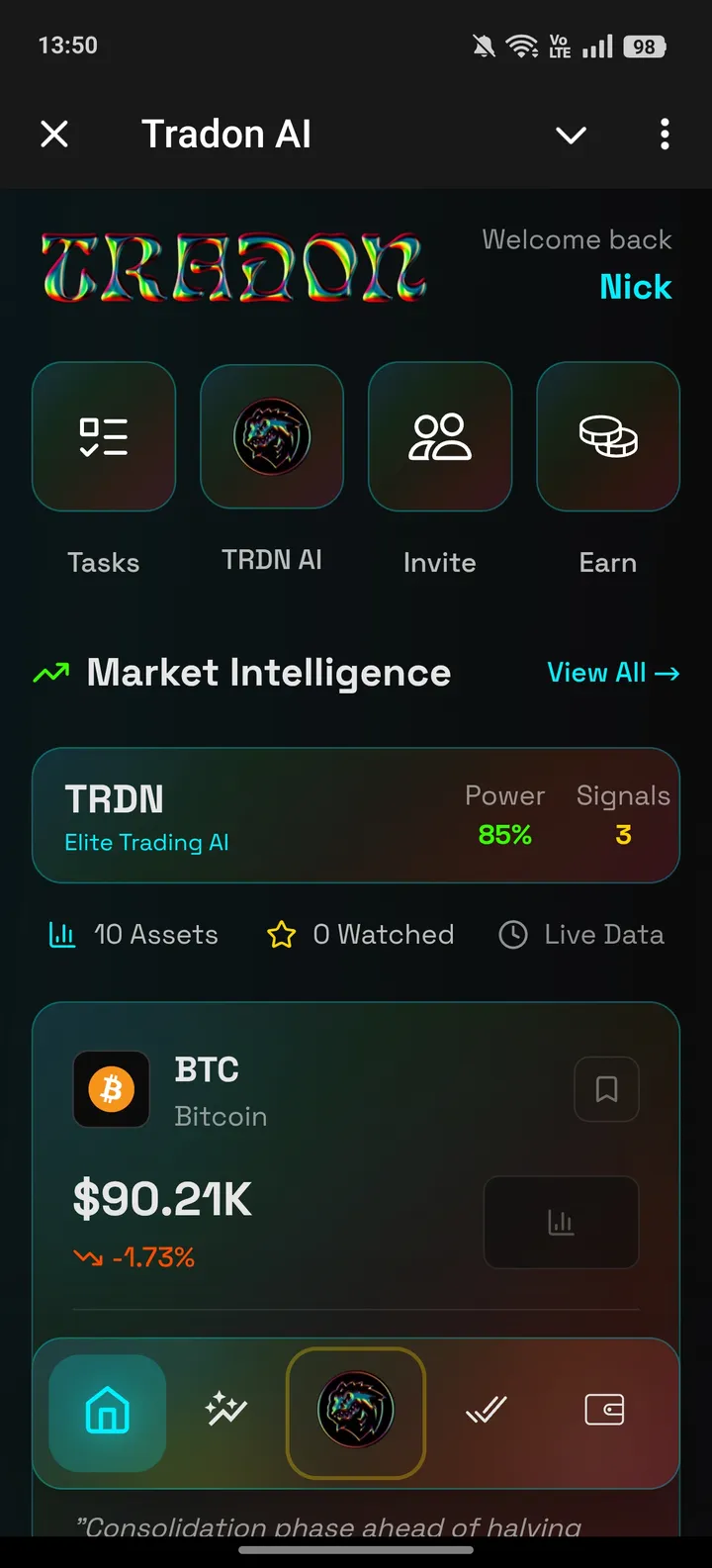Tap the double-checkmark icon in bottom bar
This screenshot has height=1568, width=712.
click(486, 1413)
